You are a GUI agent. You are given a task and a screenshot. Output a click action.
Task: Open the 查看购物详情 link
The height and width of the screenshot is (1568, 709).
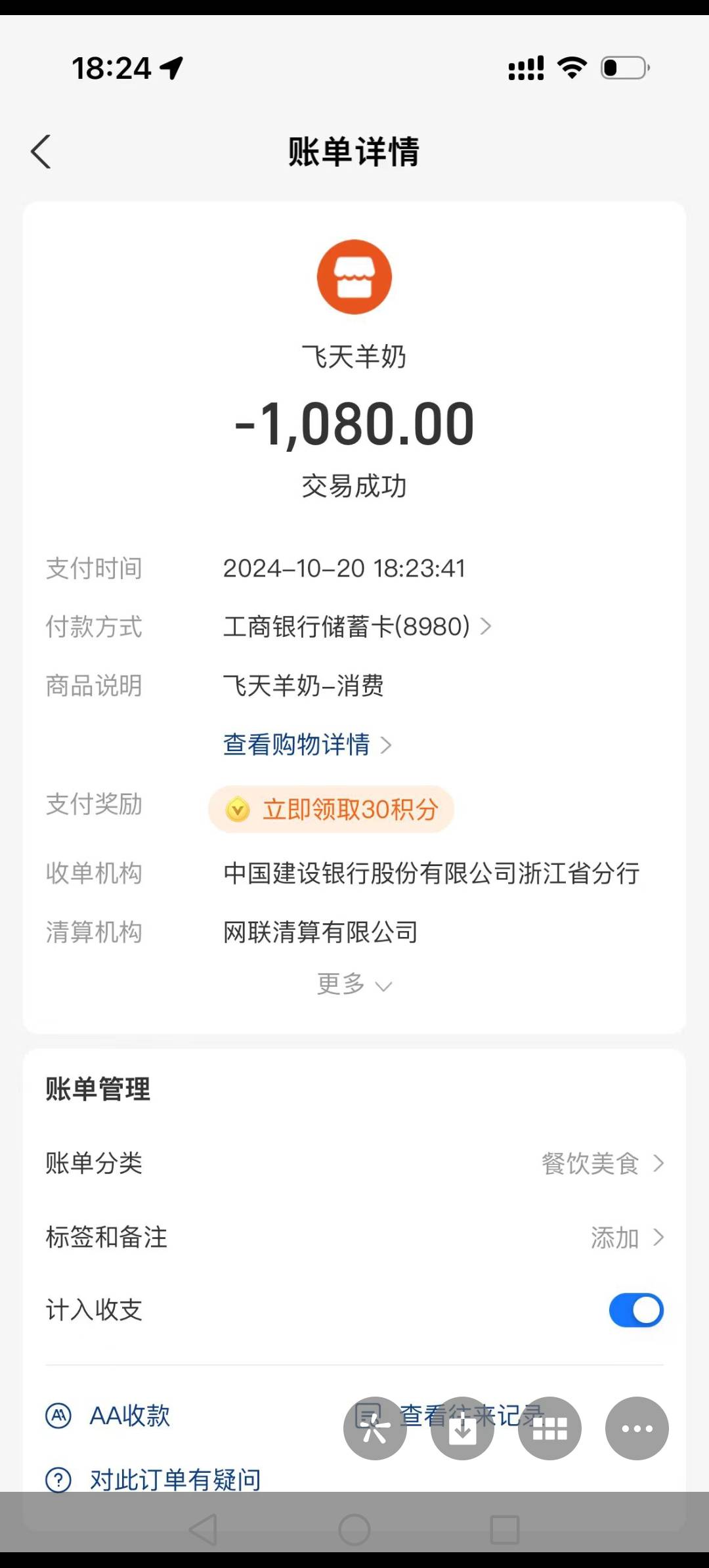pos(307,745)
